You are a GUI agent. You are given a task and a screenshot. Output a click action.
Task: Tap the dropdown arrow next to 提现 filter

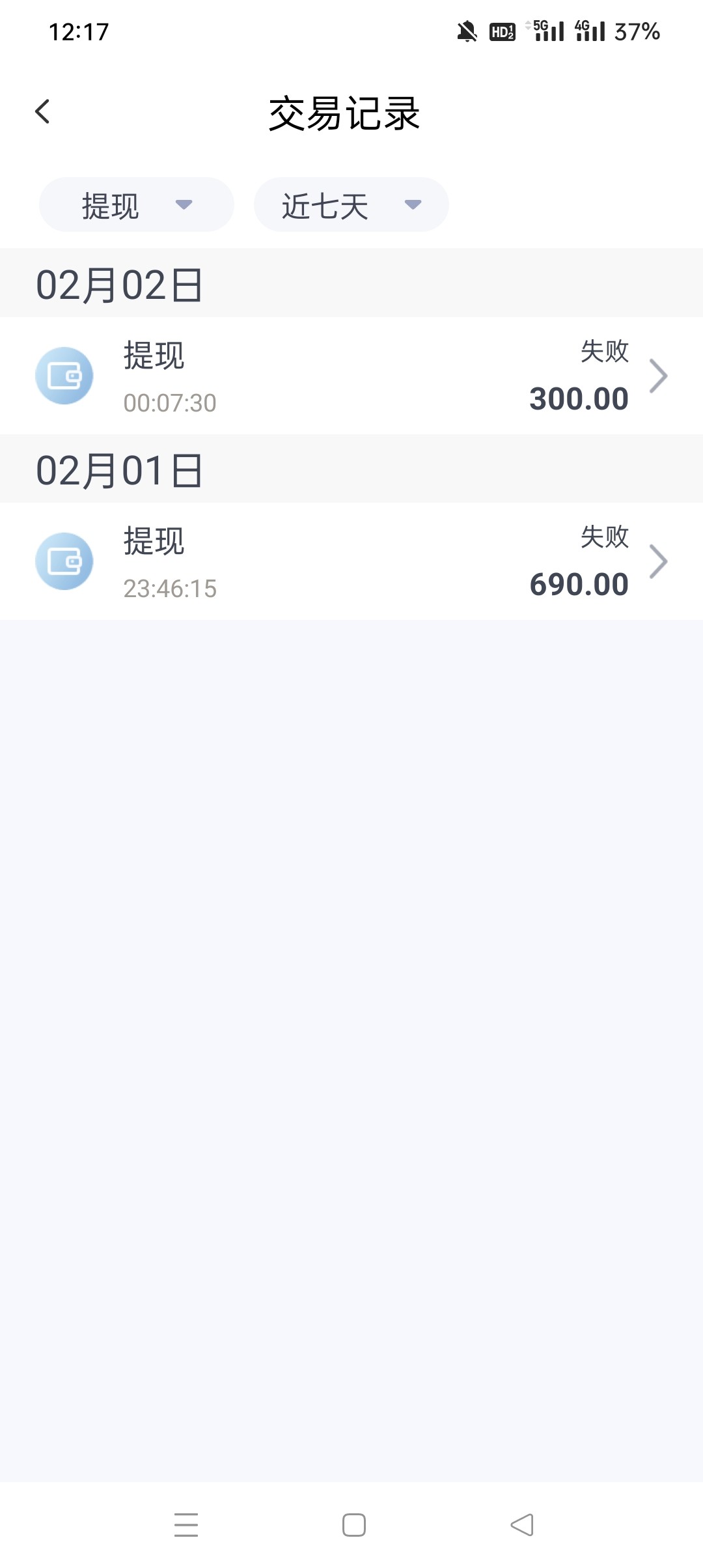[x=184, y=205]
